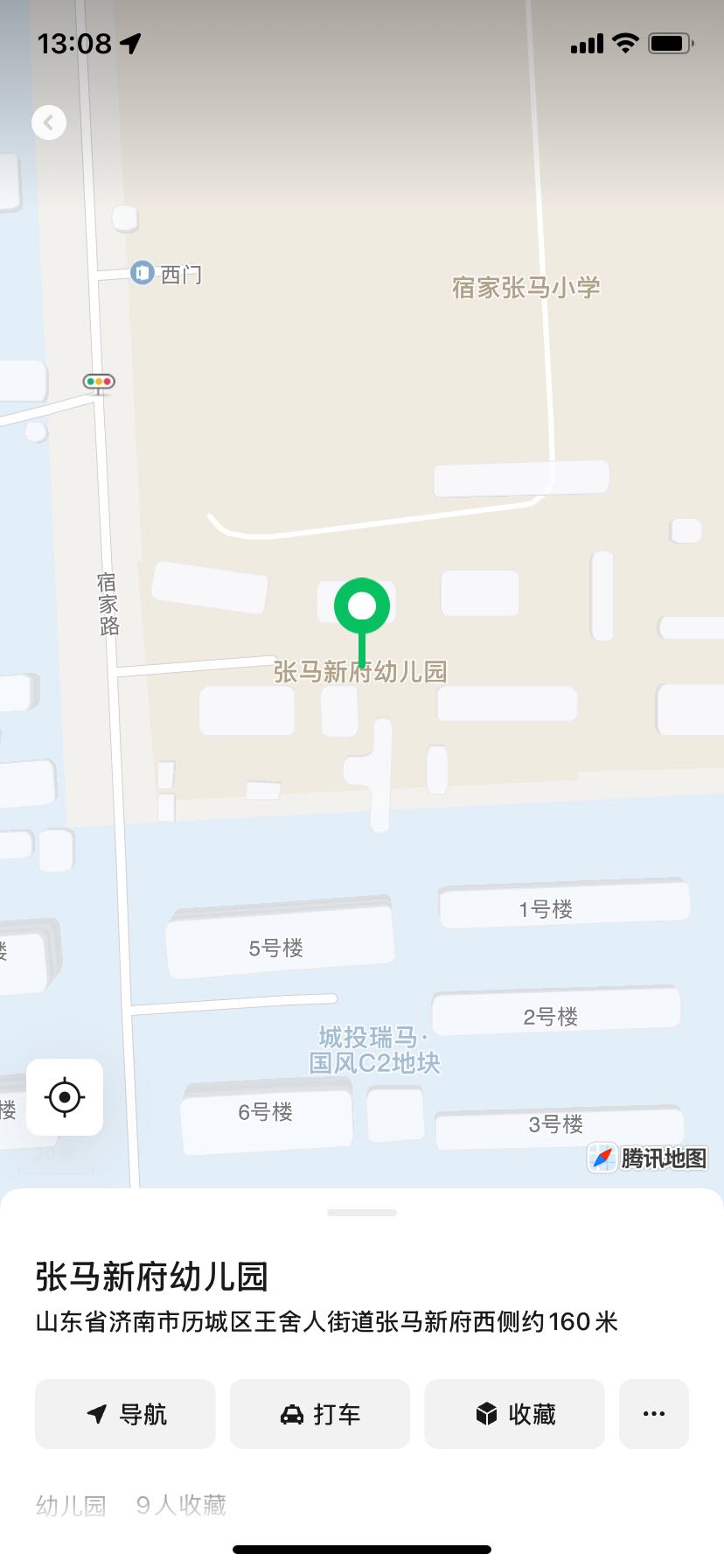Open more options with the ellipsis button
The image size is (724, 1568).
[x=653, y=1414]
